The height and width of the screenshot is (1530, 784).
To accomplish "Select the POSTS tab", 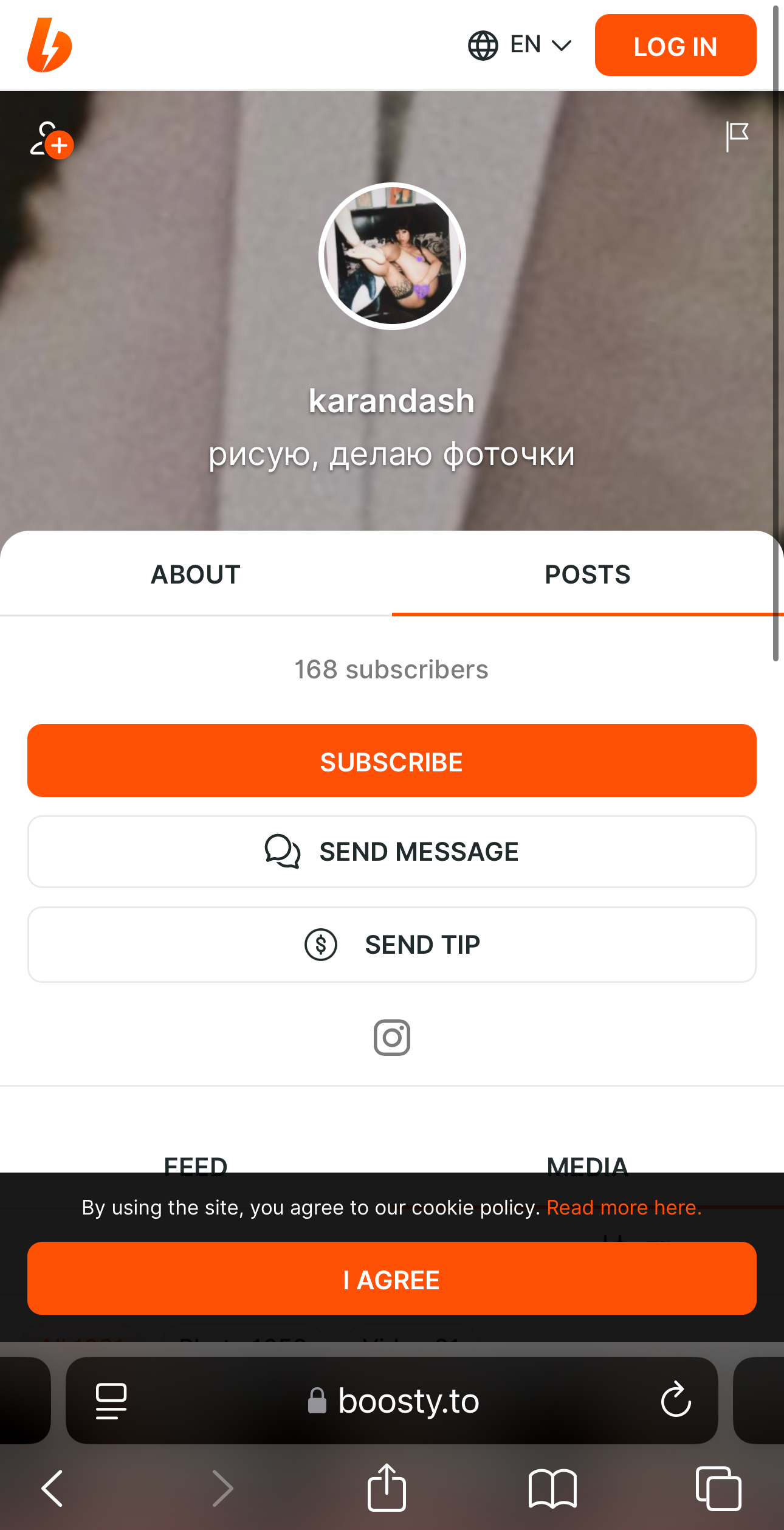I will pyautogui.click(x=588, y=574).
